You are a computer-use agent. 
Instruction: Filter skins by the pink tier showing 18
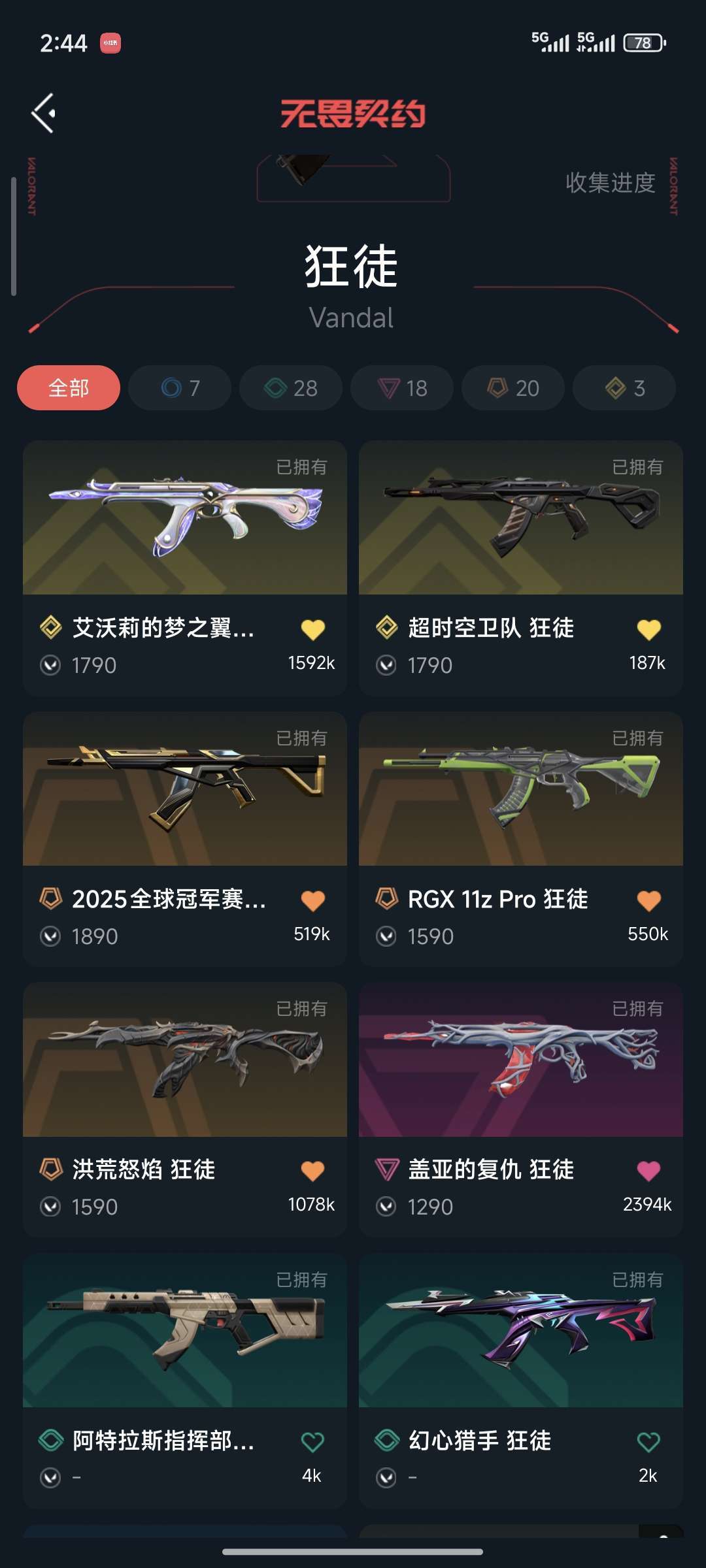point(402,388)
